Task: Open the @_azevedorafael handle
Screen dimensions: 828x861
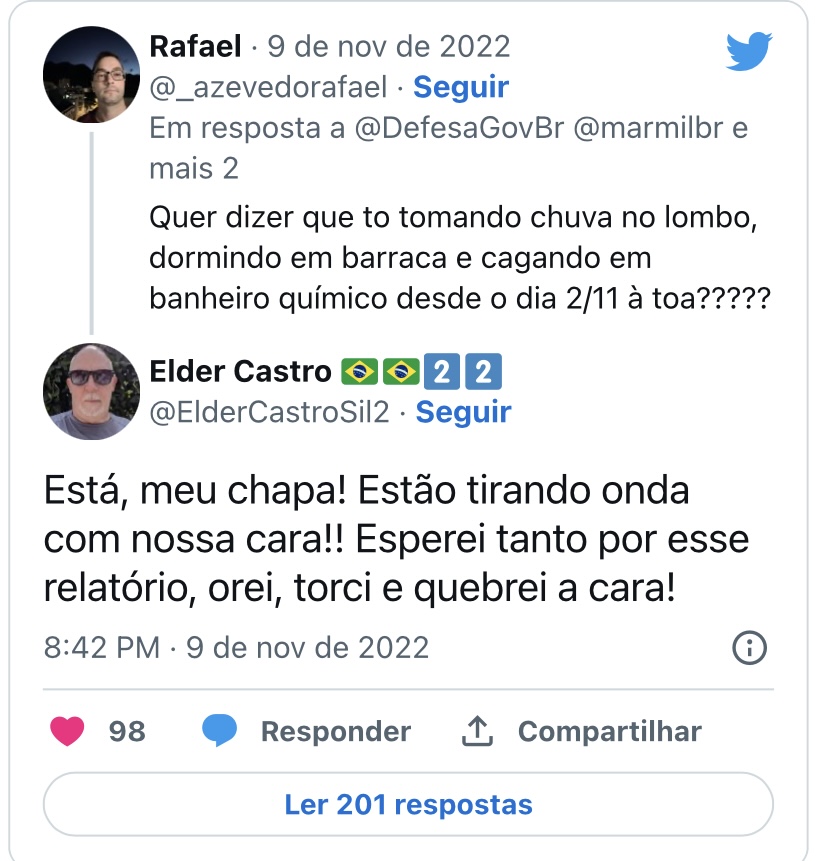Action: (x=267, y=88)
